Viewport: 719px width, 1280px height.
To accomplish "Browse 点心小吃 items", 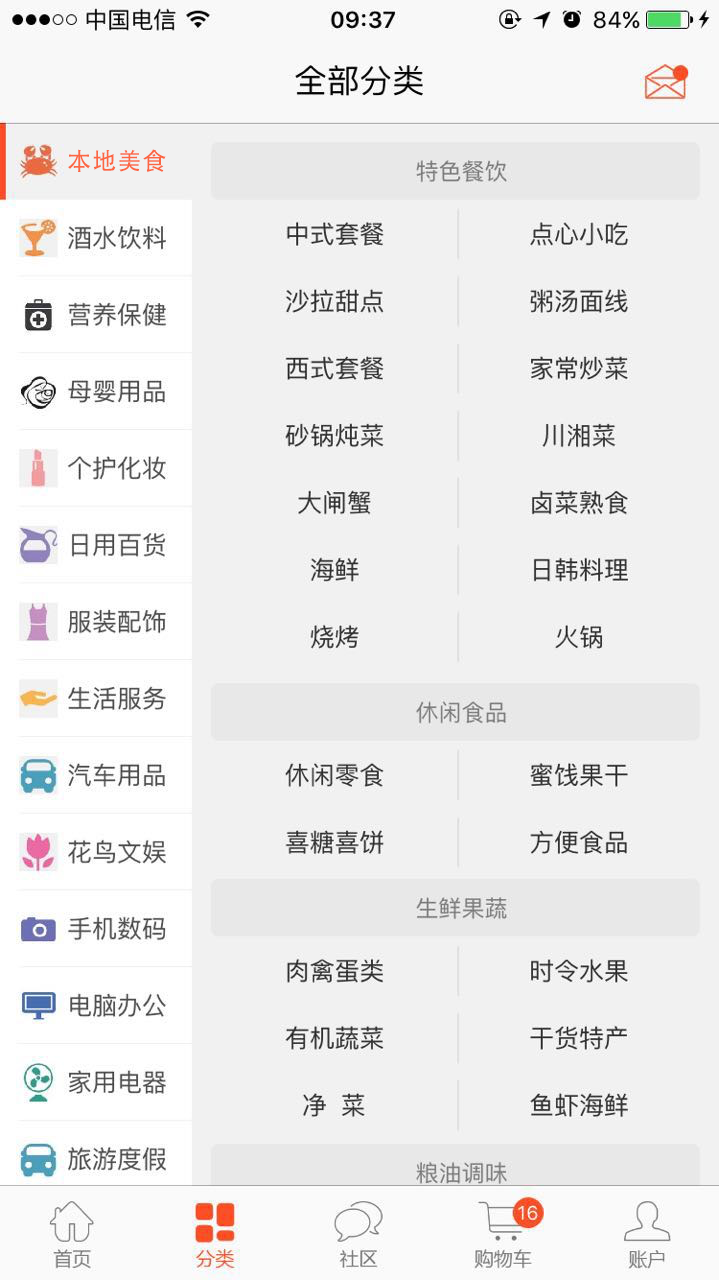I will click(x=579, y=235).
